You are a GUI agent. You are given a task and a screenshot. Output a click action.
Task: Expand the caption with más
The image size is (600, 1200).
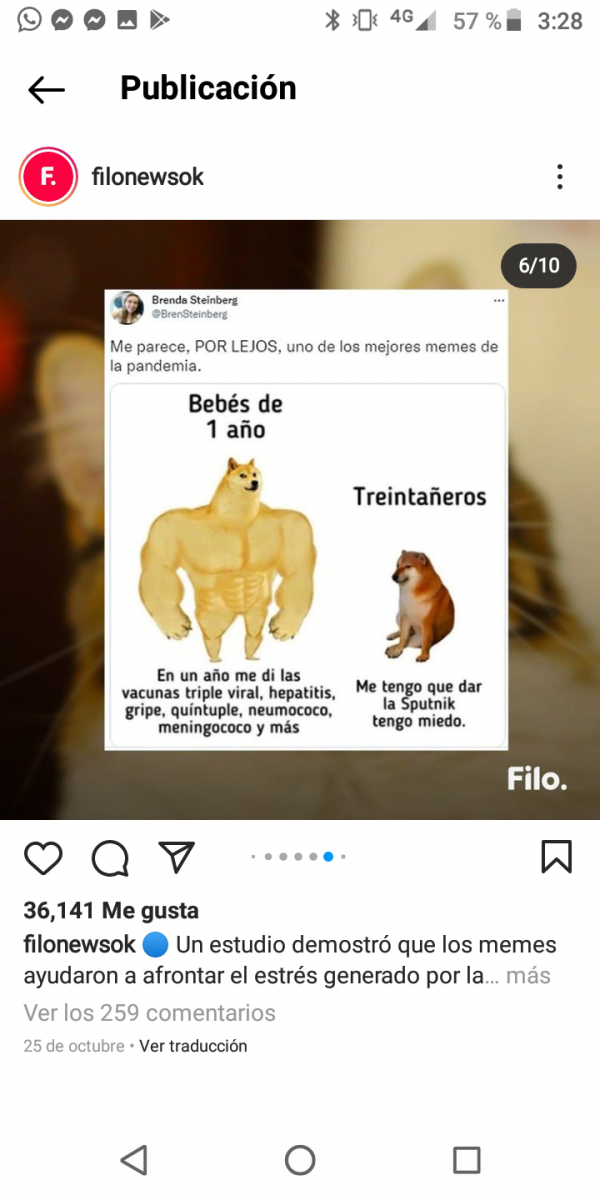pyautogui.click(x=528, y=975)
